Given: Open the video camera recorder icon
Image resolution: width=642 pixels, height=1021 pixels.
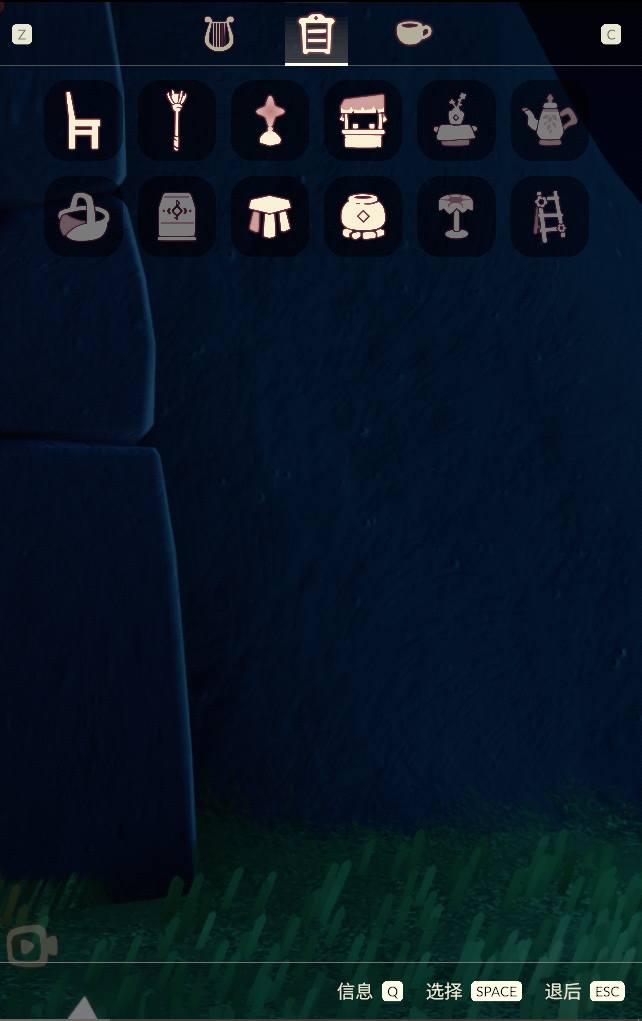Looking at the screenshot, I should click(x=32, y=946).
